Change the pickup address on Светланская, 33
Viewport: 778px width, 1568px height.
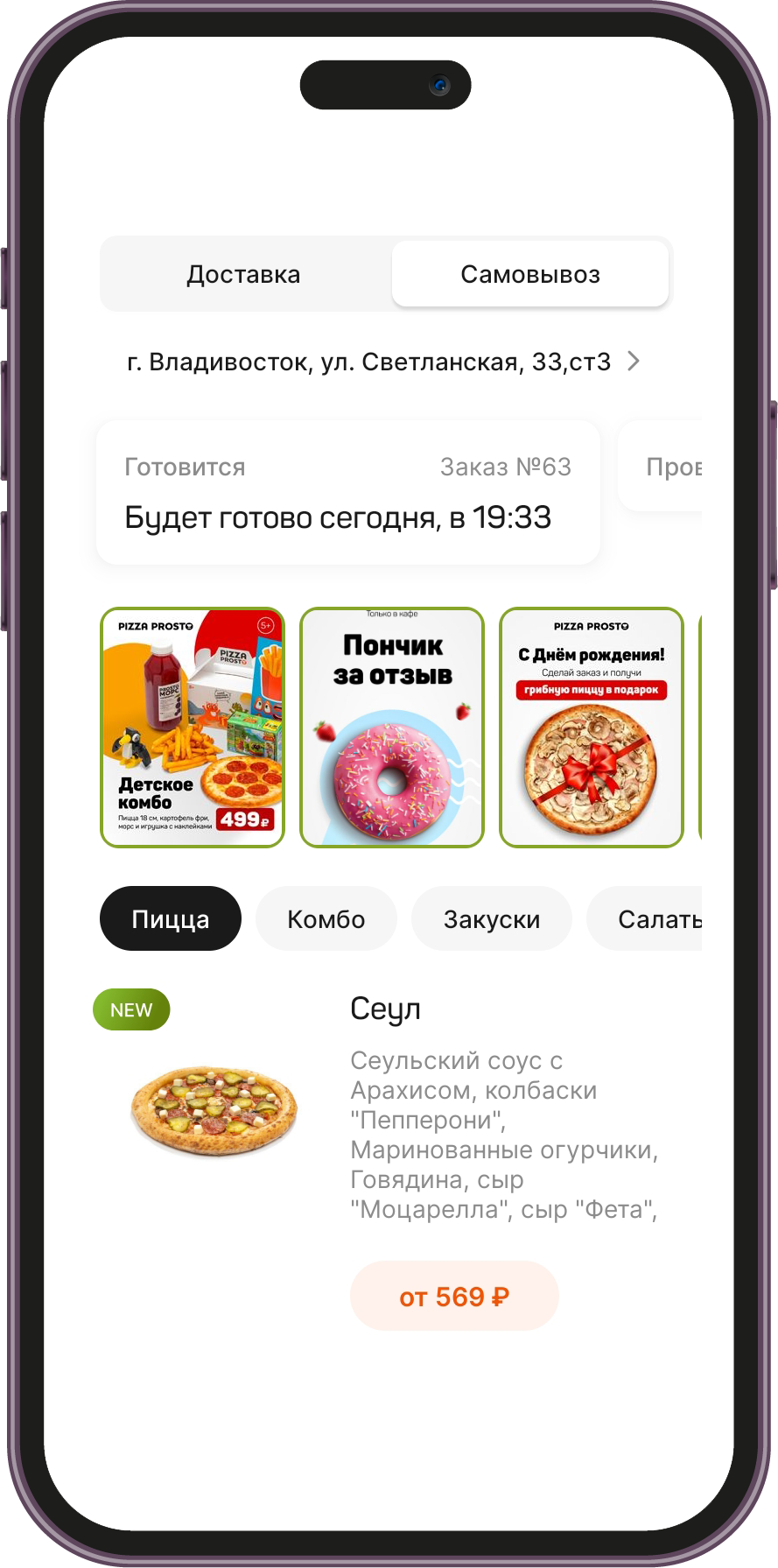point(383,362)
